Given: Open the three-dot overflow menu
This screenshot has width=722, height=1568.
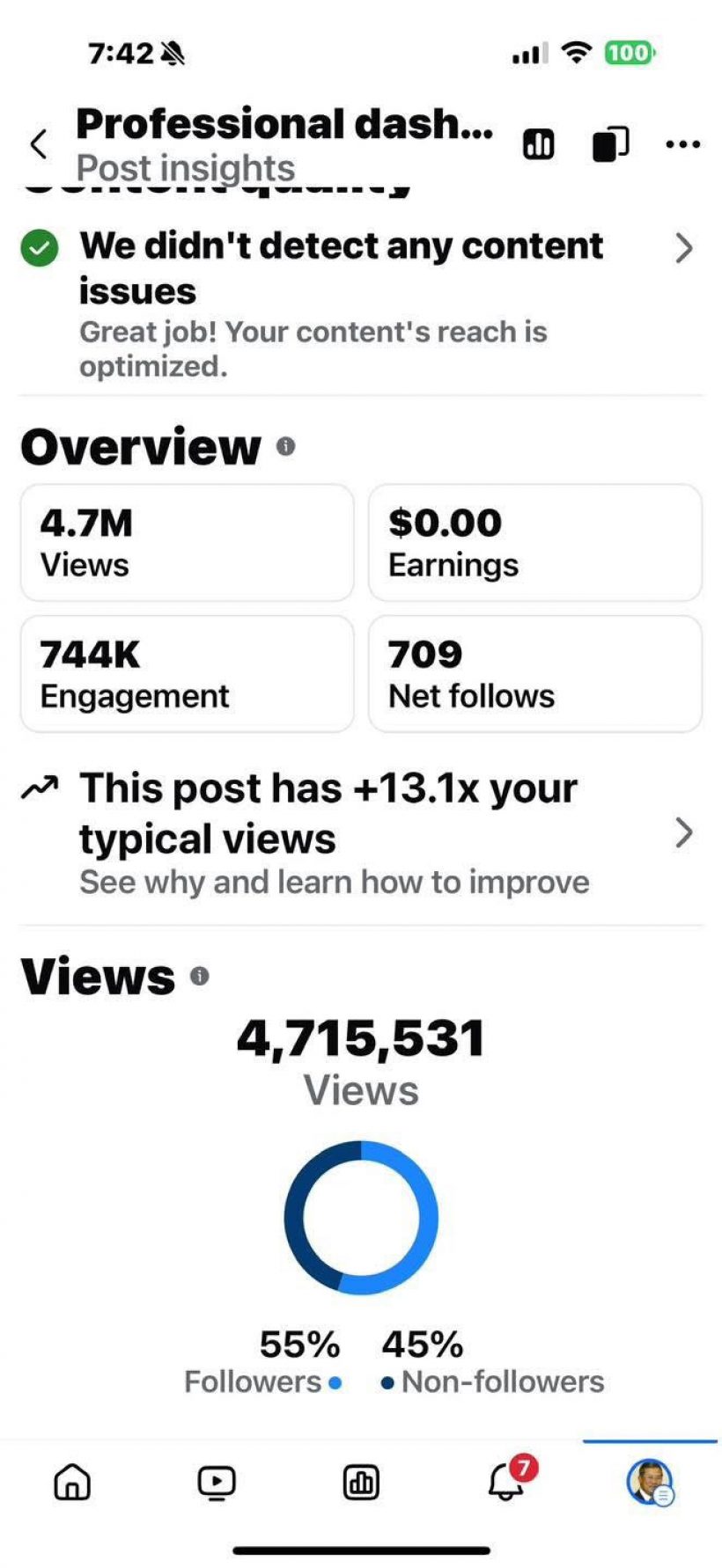Looking at the screenshot, I should click(683, 143).
